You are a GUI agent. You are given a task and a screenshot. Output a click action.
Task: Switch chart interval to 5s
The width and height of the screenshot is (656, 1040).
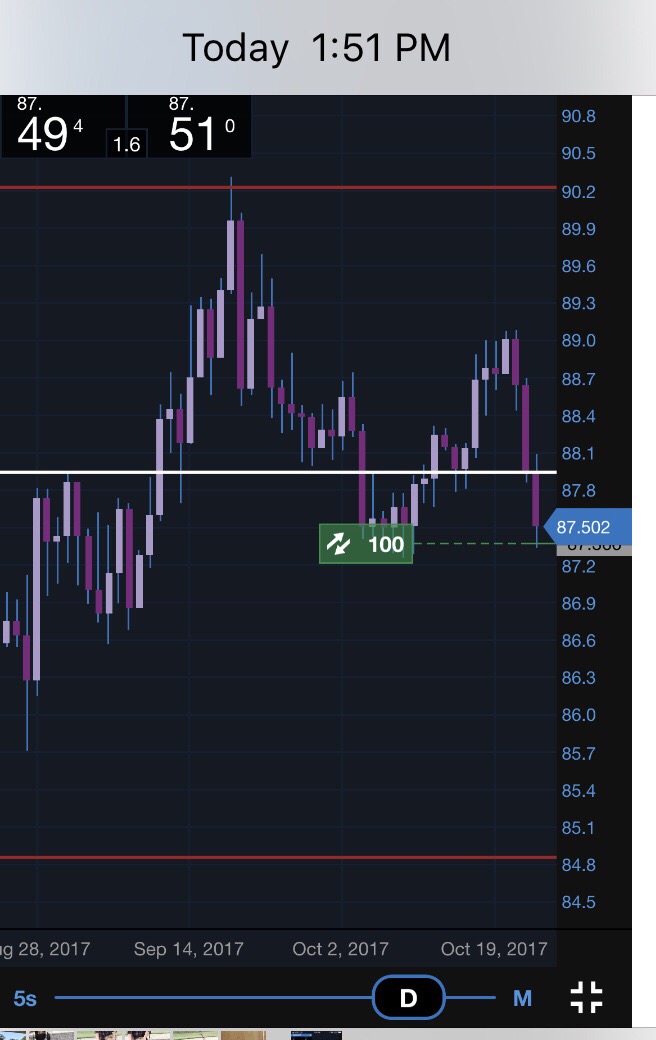point(25,998)
